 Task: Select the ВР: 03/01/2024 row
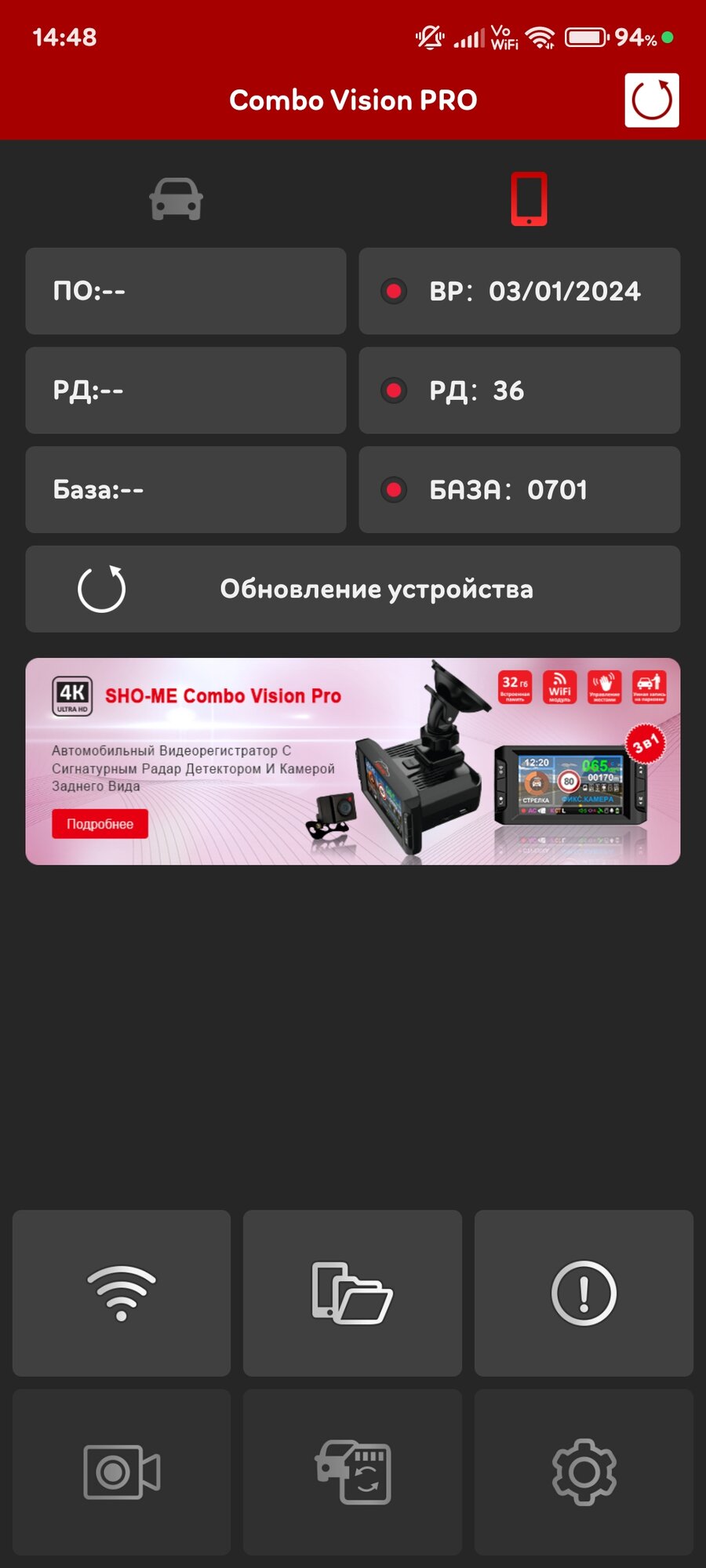coord(519,291)
